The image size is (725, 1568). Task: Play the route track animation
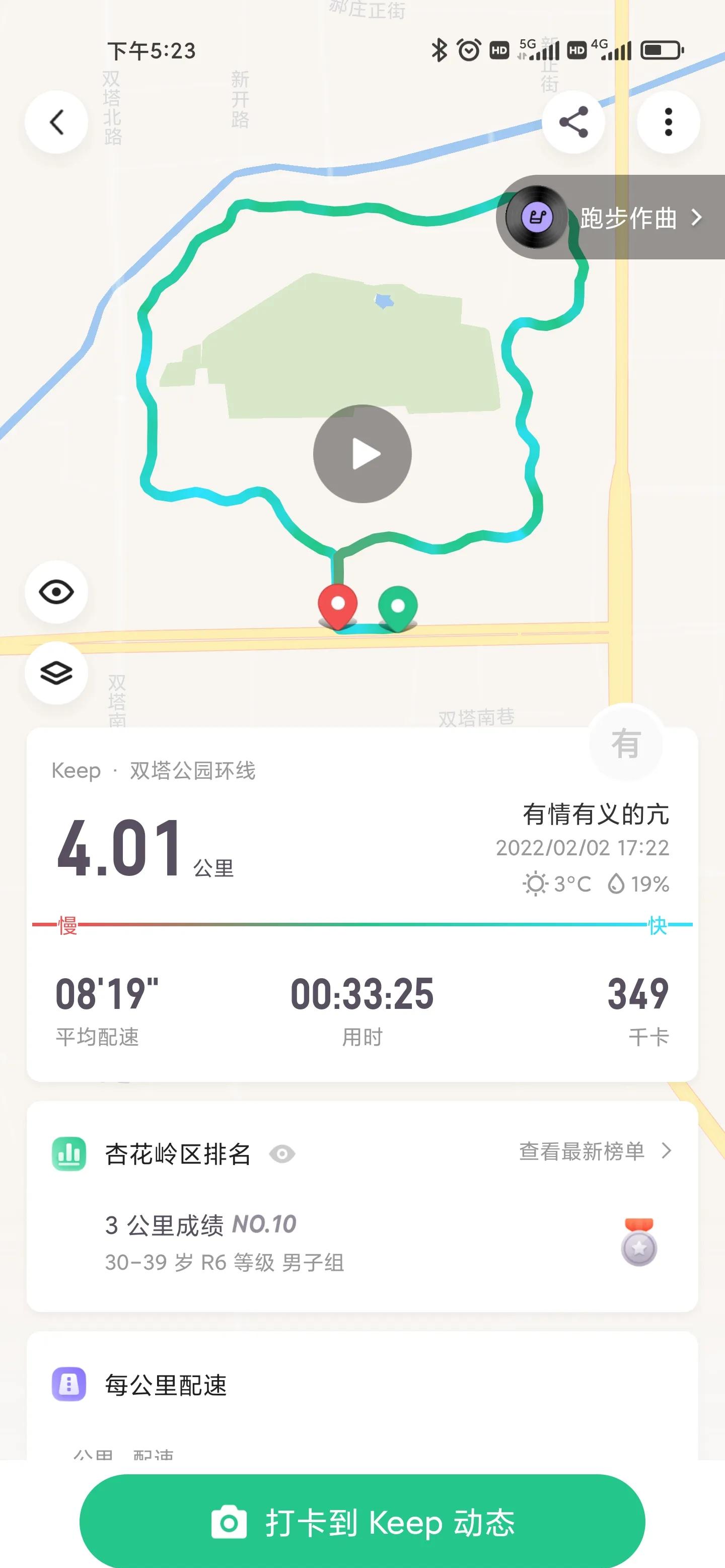[x=362, y=454]
